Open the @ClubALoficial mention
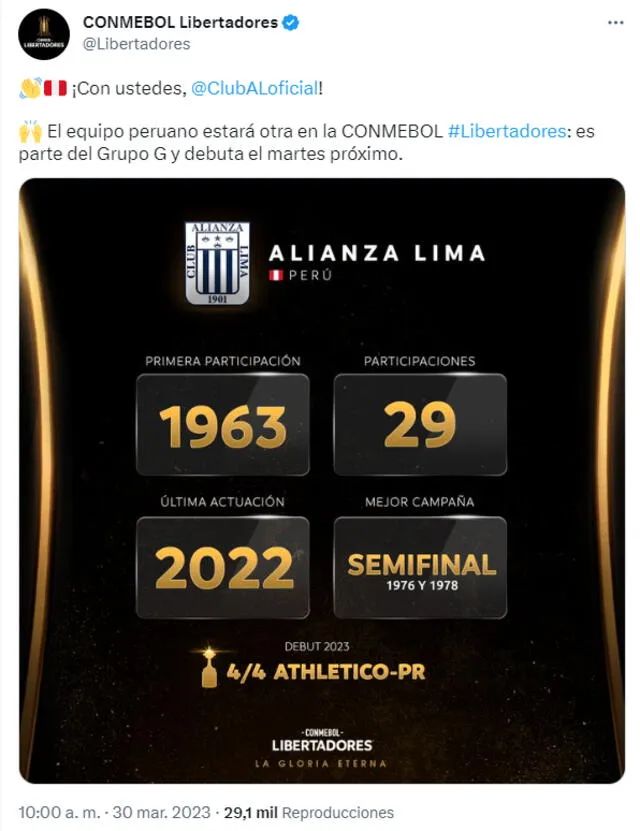The width and height of the screenshot is (640, 831). (x=253, y=88)
